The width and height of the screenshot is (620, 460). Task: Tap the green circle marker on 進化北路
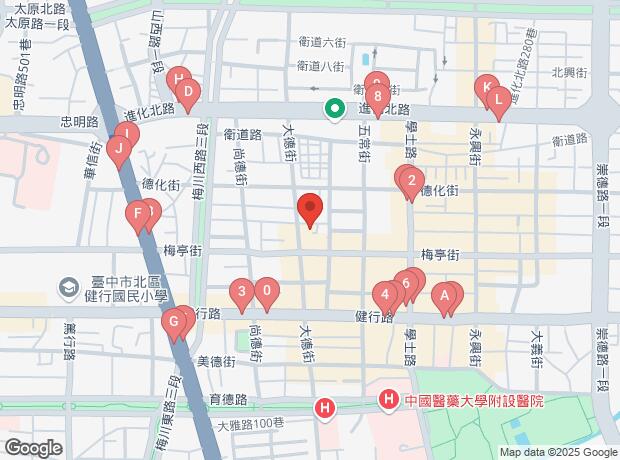(x=335, y=108)
